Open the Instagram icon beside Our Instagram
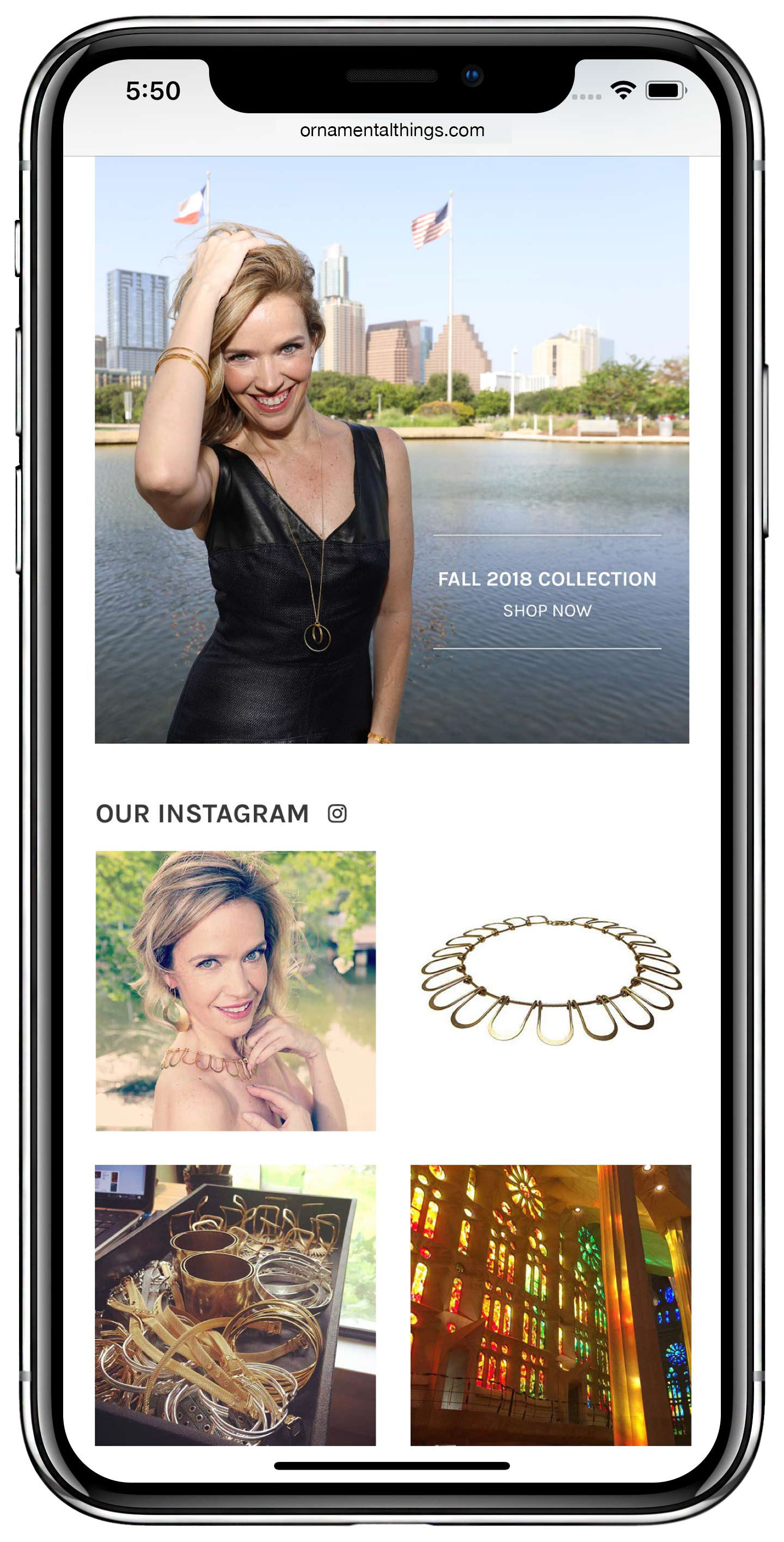Viewport: 784px width, 1542px height. click(337, 813)
